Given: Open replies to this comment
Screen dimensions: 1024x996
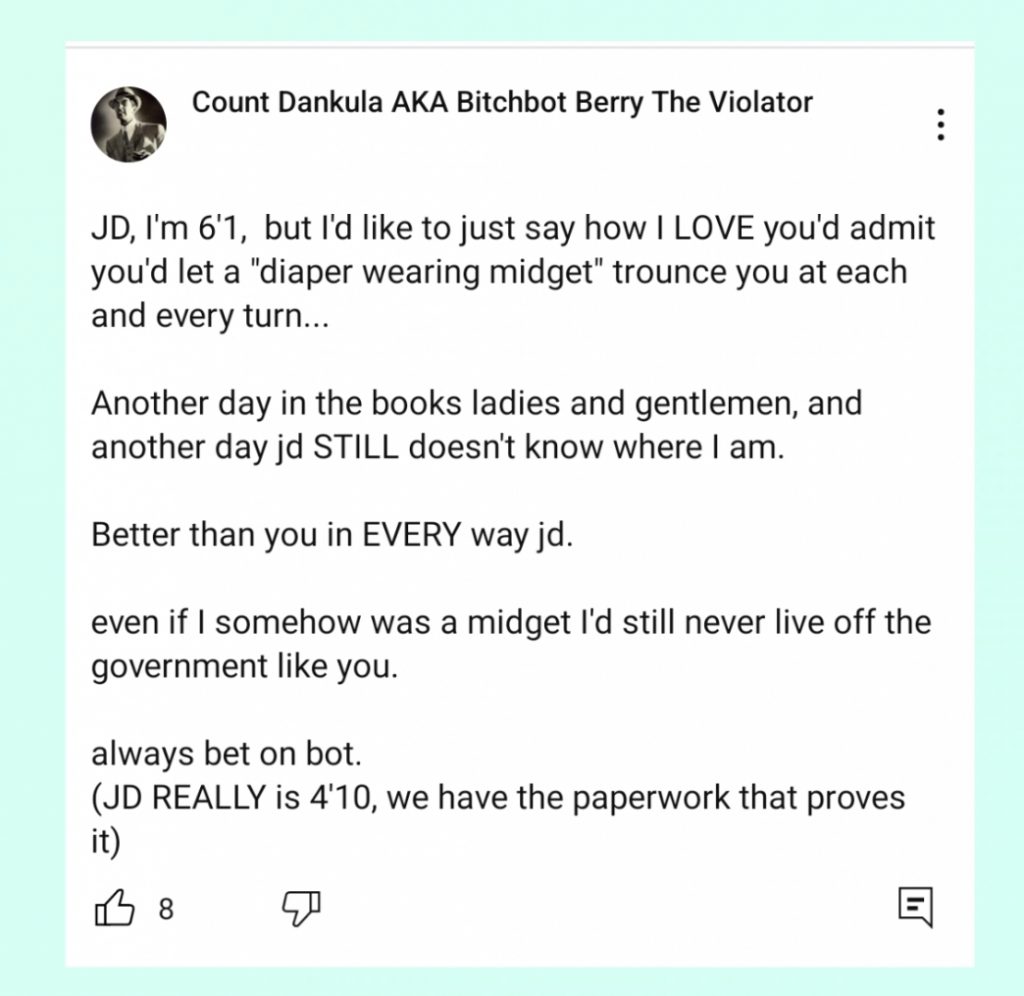Looking at the screenshot, I should pyautogui.click(x=915, y=907).
